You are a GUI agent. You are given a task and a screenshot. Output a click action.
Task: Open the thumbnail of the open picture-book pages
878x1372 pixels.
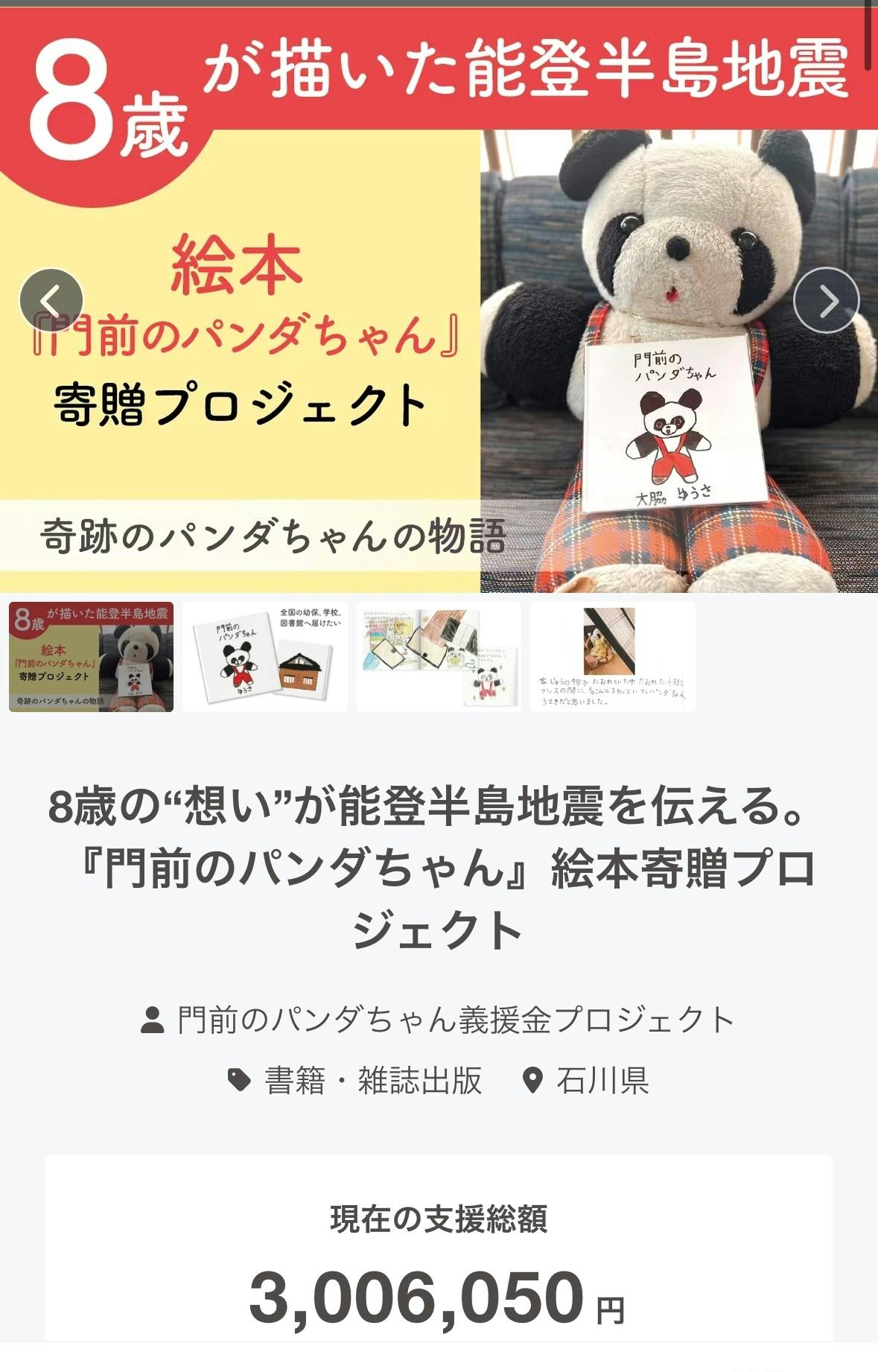(x=439, y=657)
